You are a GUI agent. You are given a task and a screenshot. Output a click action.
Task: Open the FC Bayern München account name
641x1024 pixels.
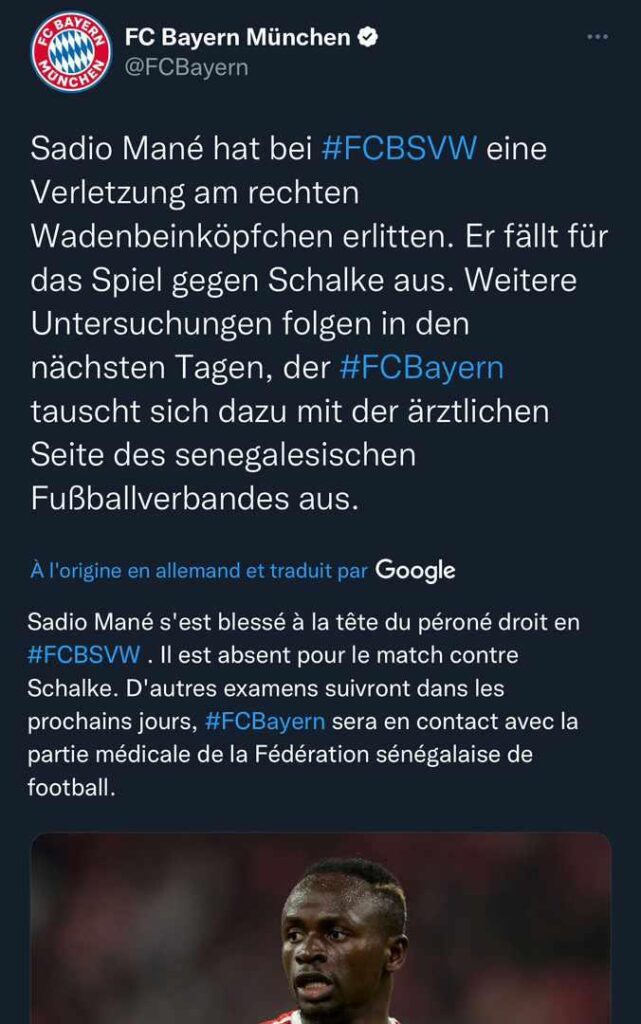[x=237, y=38]
